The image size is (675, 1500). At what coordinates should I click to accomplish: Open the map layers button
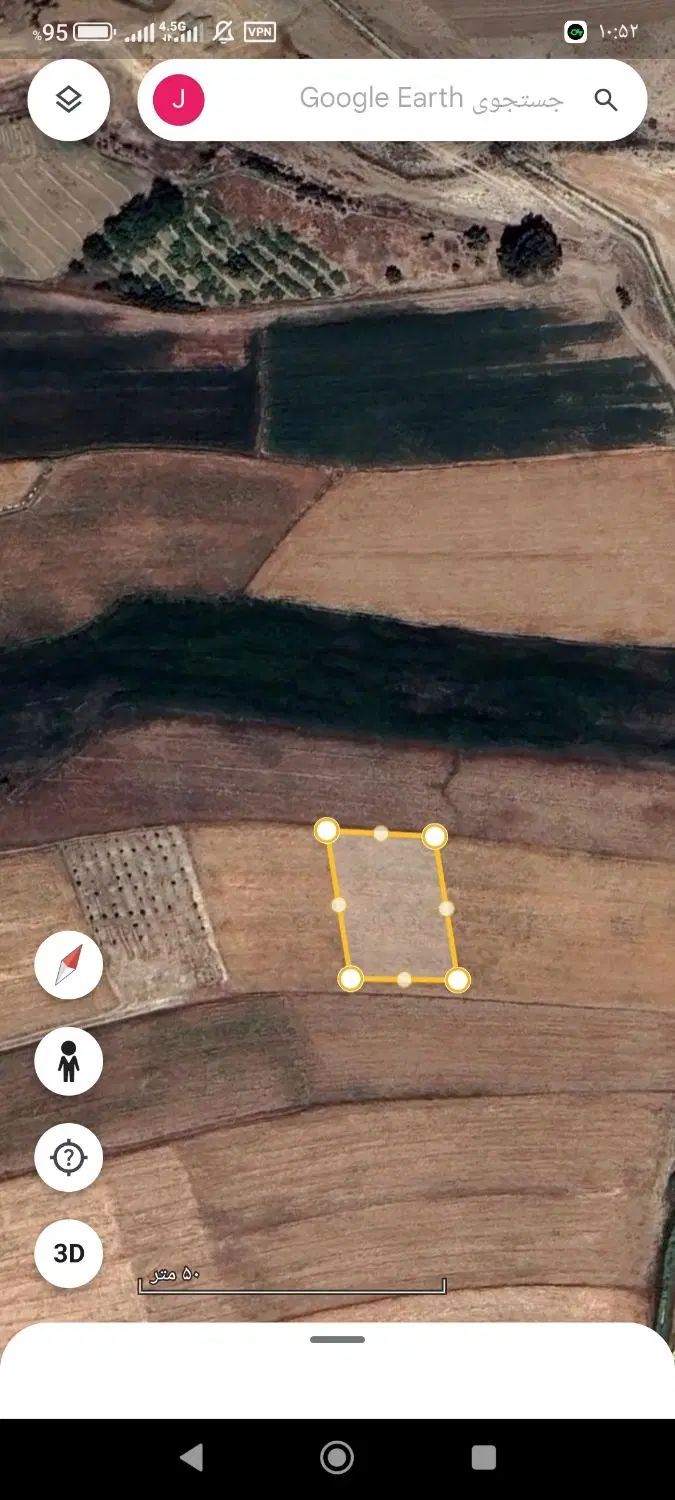pos(68,100)
